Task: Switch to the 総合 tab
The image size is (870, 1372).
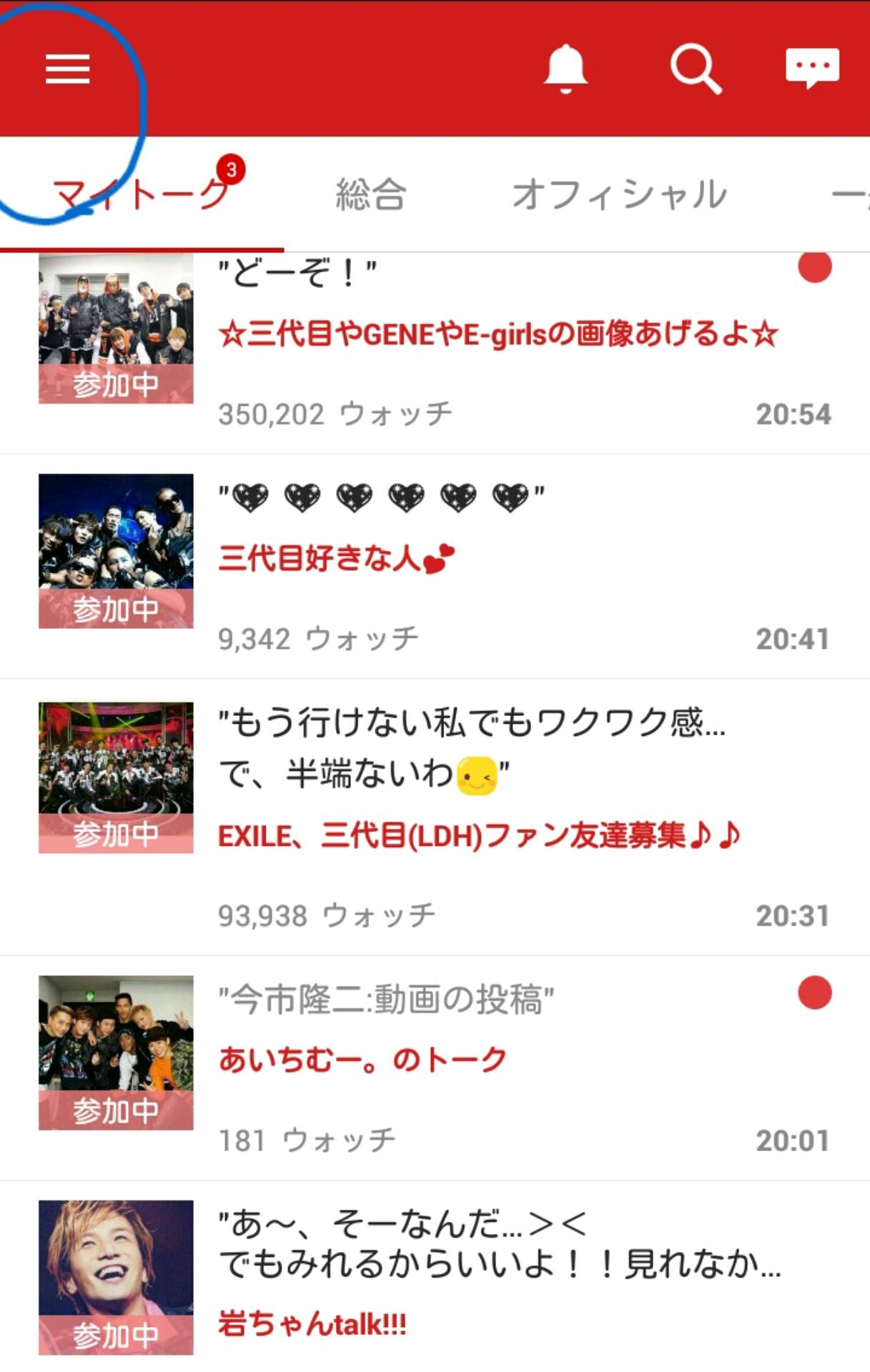Action: tap(371, 194)
